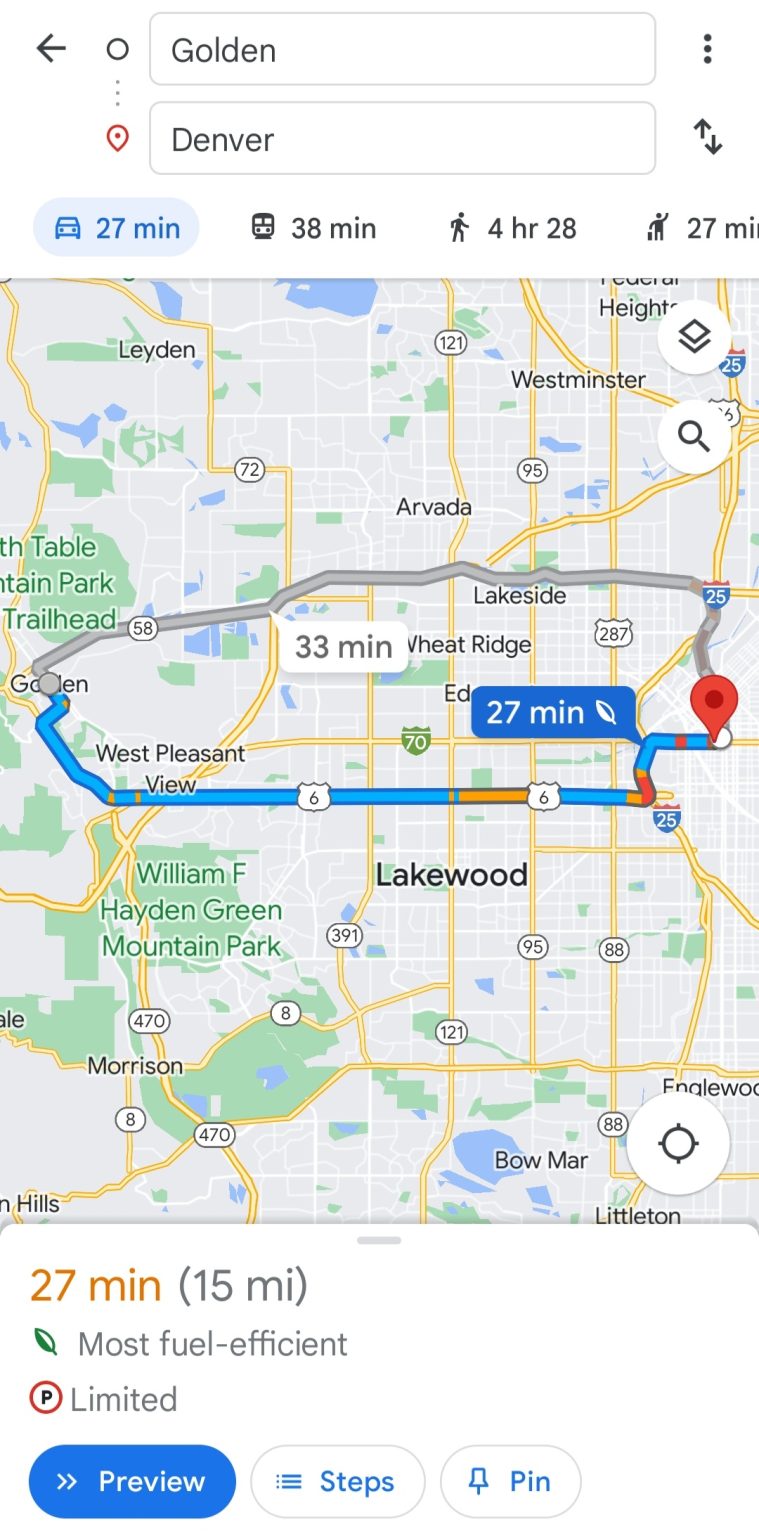Image resolution: width=759 pixels, height=1536 pixels.
Task: Go back using the back arrow
Action: tap(51, 49)
